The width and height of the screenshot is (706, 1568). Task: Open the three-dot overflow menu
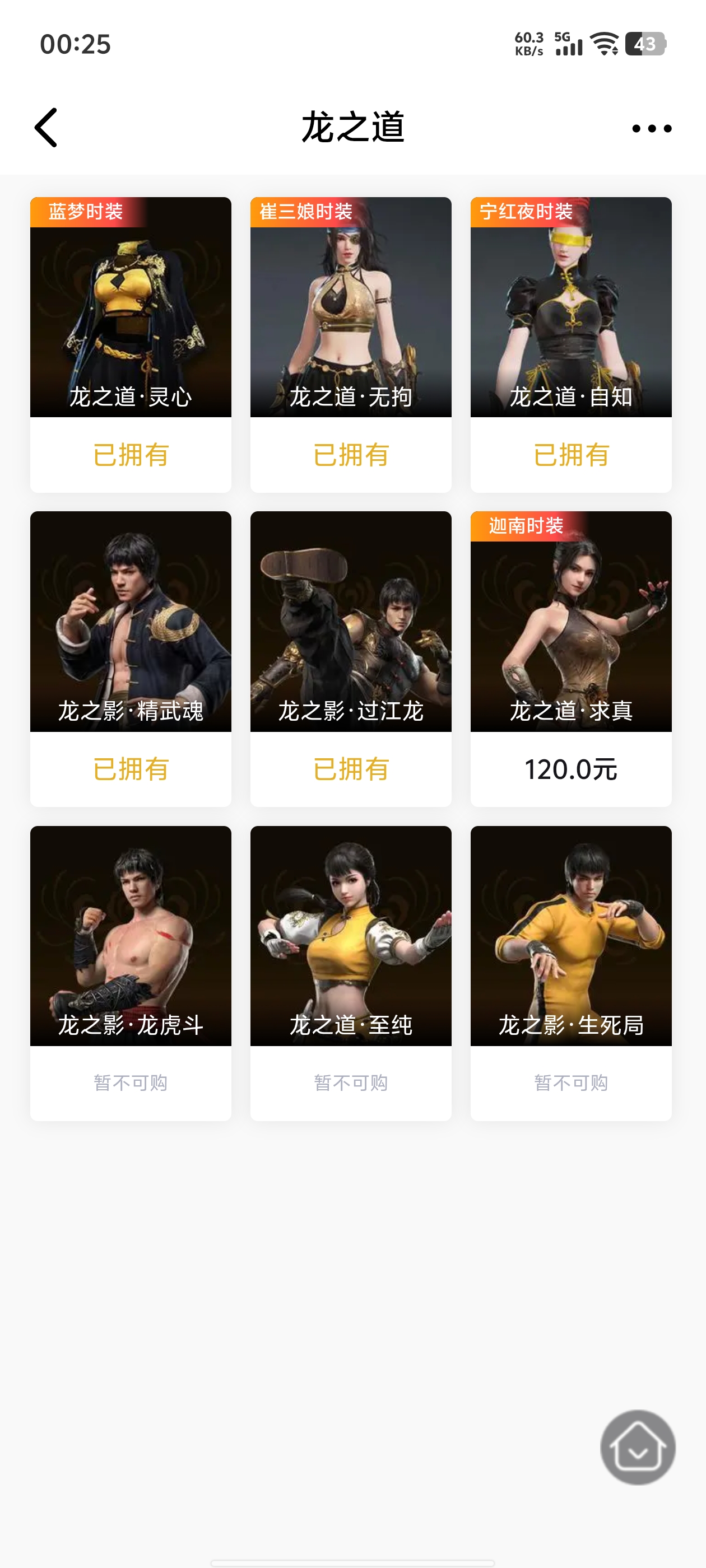[x=651, y=128]
